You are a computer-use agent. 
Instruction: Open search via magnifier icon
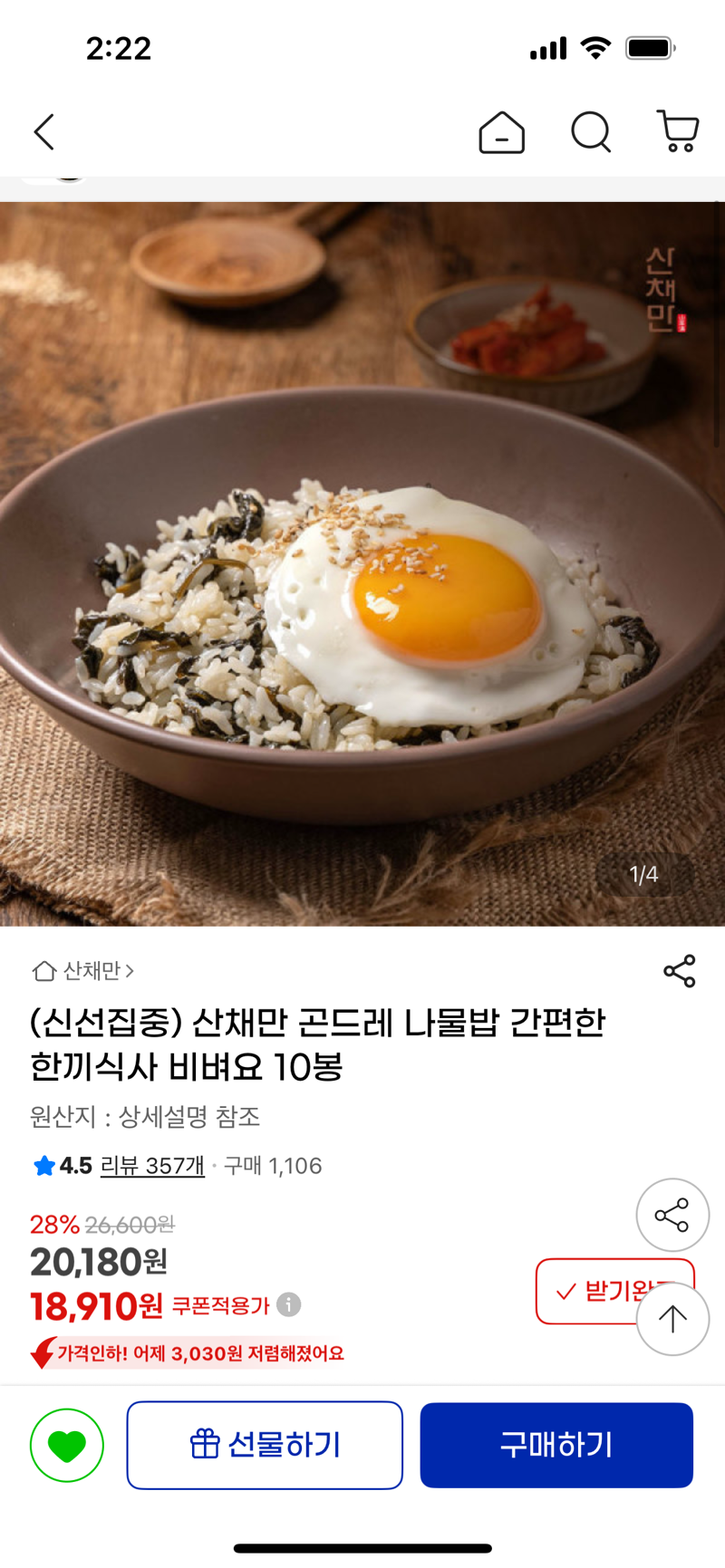pyautogui.click(x=591, y=133)
